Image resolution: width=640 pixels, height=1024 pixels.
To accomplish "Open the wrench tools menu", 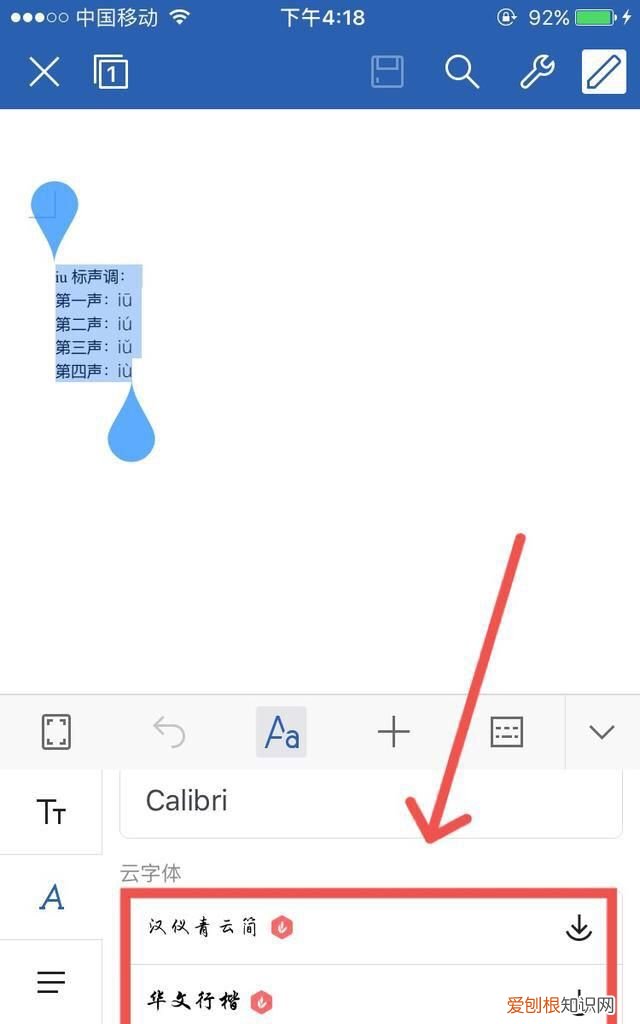I will [x=537, y=72].
